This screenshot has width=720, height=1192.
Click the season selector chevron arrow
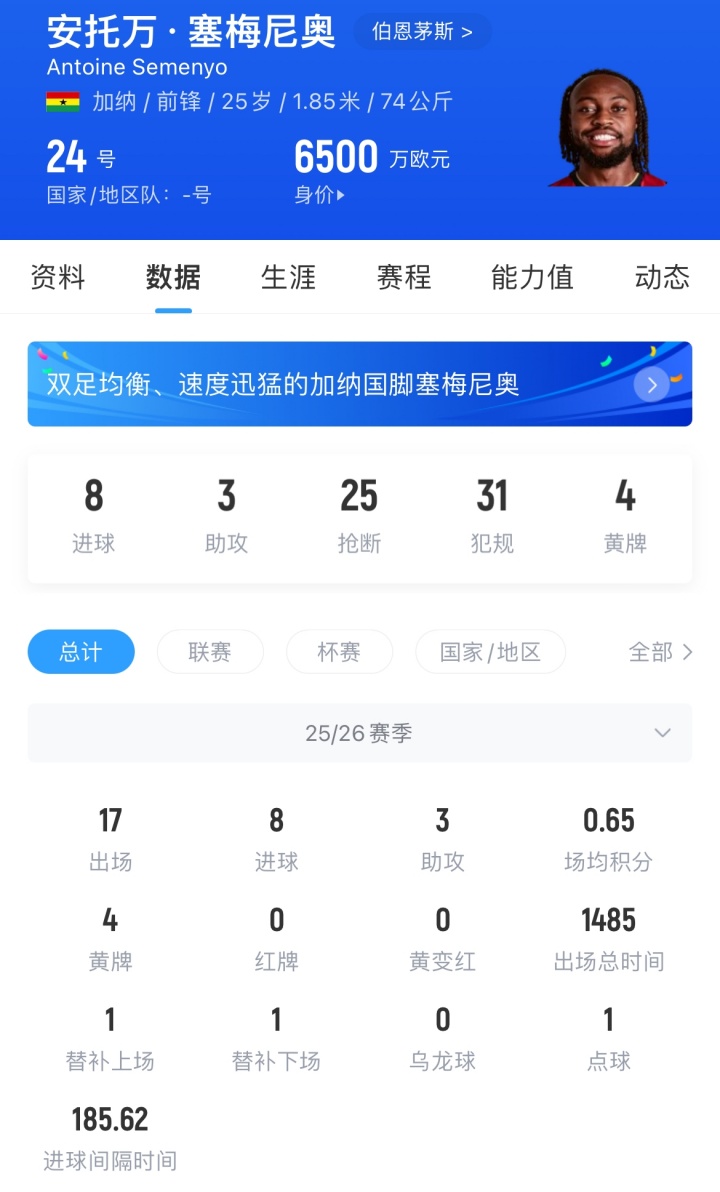pyautogui.click(x=662, y=733)
